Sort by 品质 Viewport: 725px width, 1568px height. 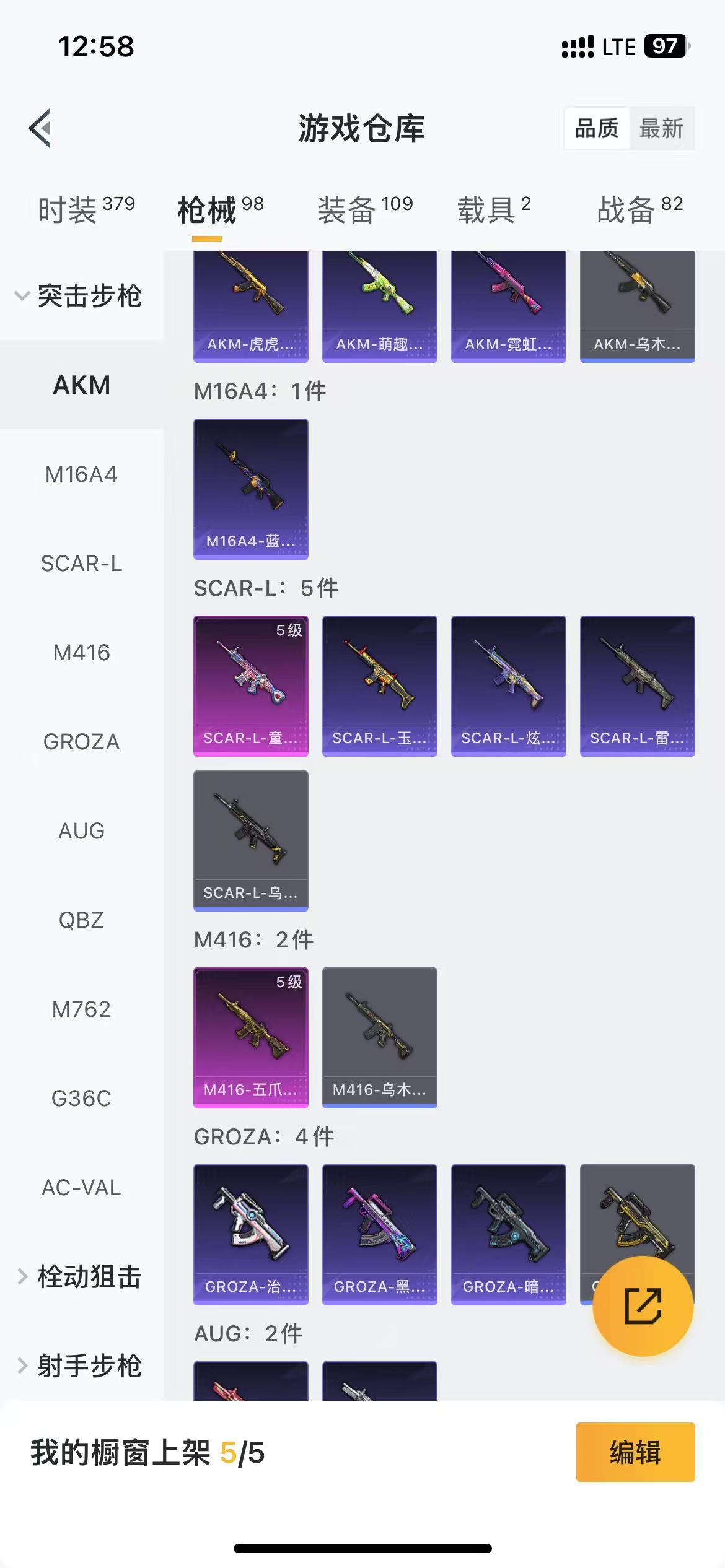tap(597, 129)
